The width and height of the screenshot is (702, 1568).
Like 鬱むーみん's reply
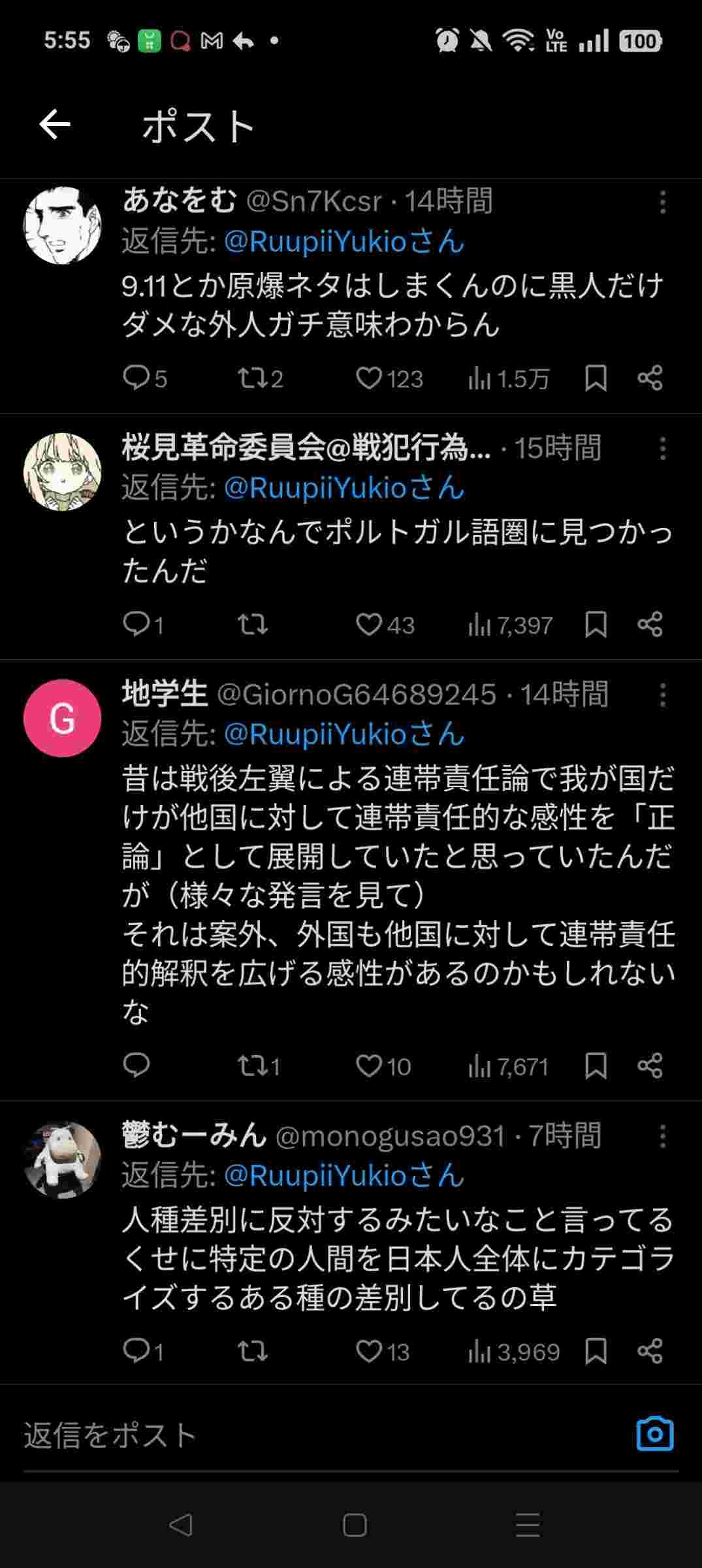coord(369,1351)
